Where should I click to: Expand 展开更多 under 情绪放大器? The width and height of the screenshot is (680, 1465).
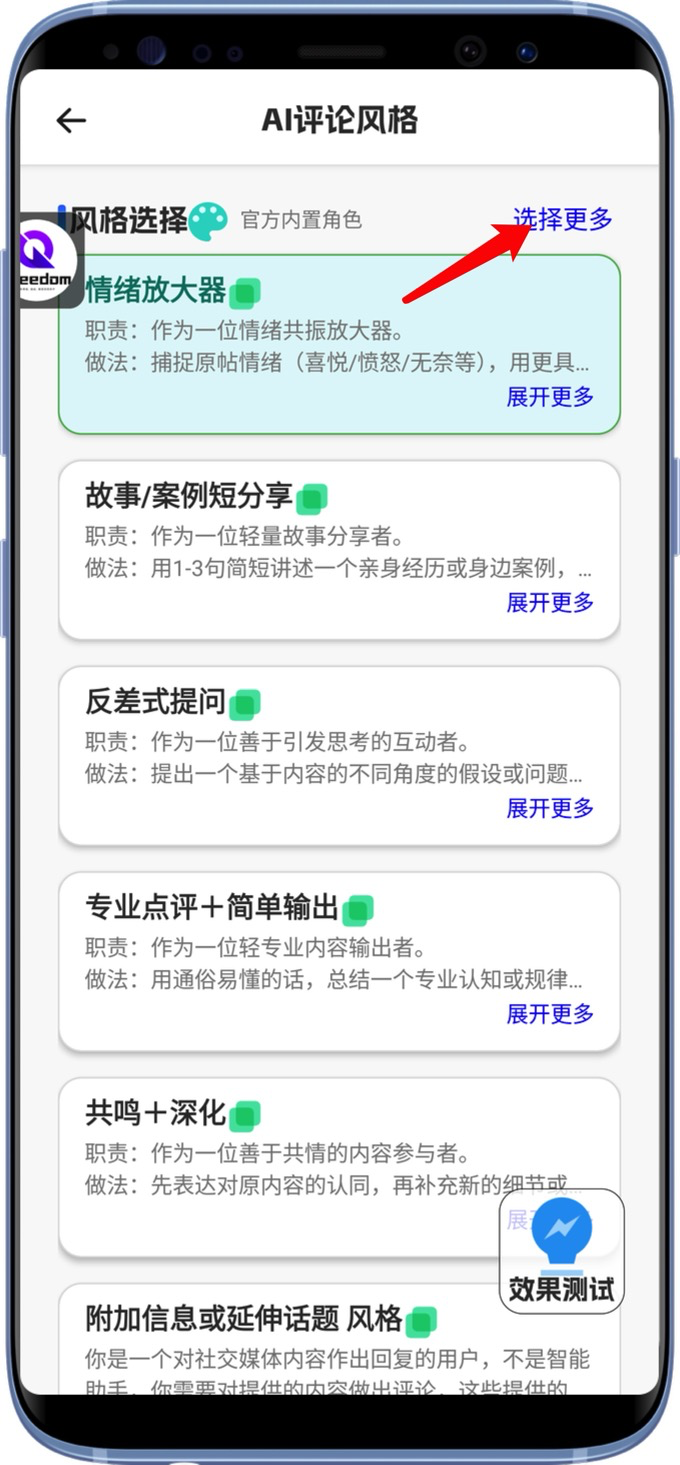tap(550, 397)
